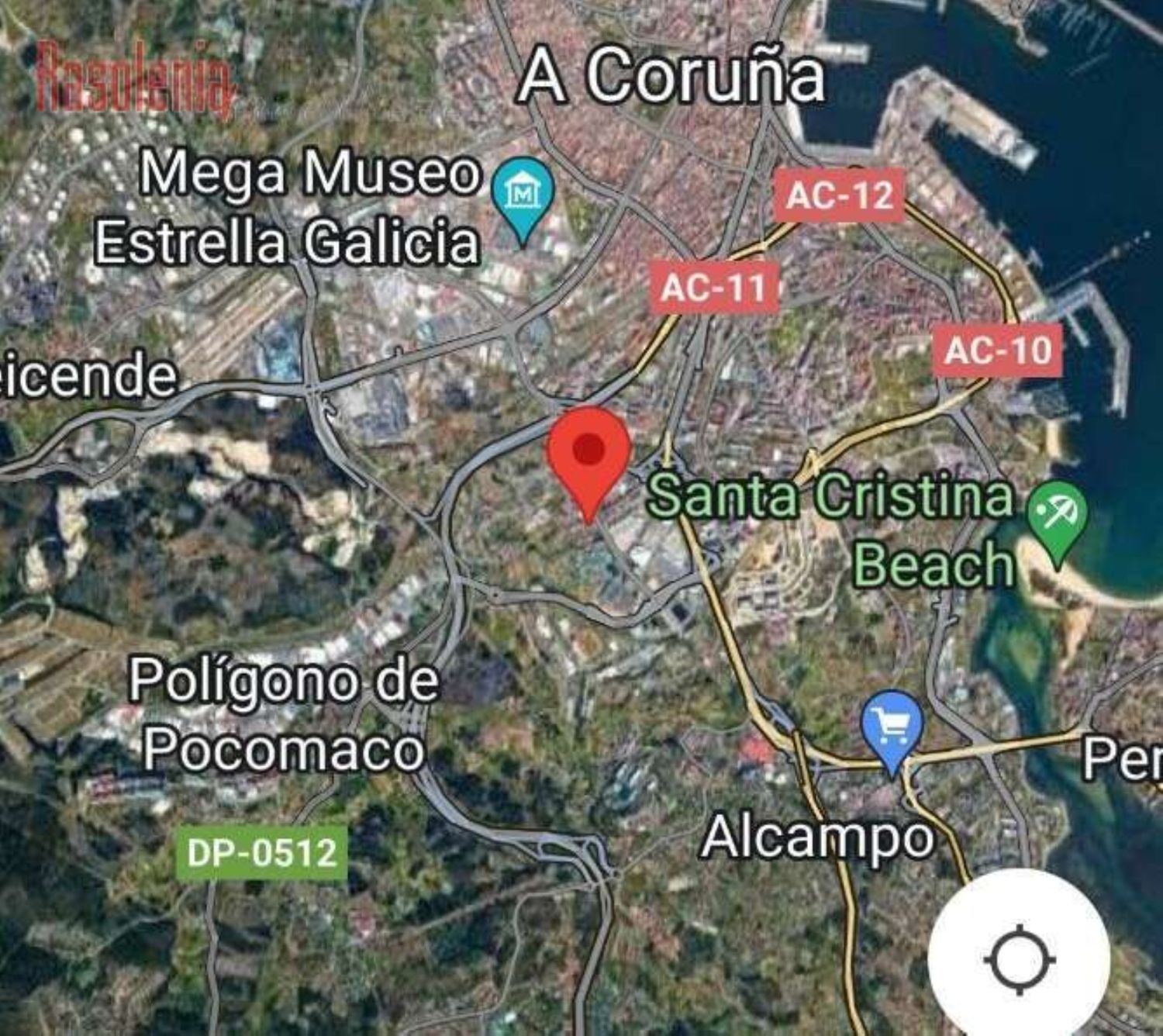1163x1036 pixels.
Task: Select the Santa Cristina Beach marker
Action: click(x=1057, y=514)
